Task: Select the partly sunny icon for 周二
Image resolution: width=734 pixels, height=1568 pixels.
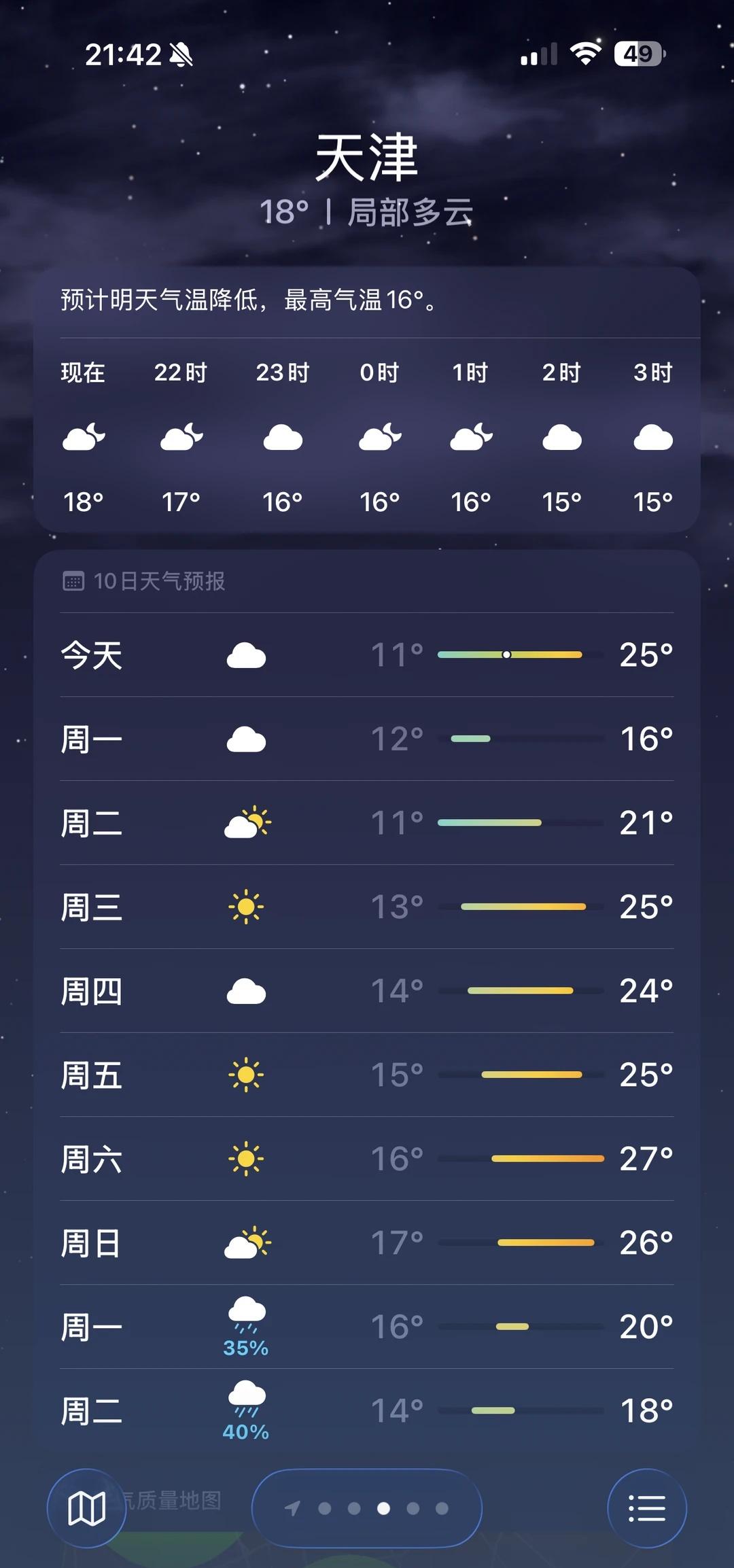Action: (247, 823)
